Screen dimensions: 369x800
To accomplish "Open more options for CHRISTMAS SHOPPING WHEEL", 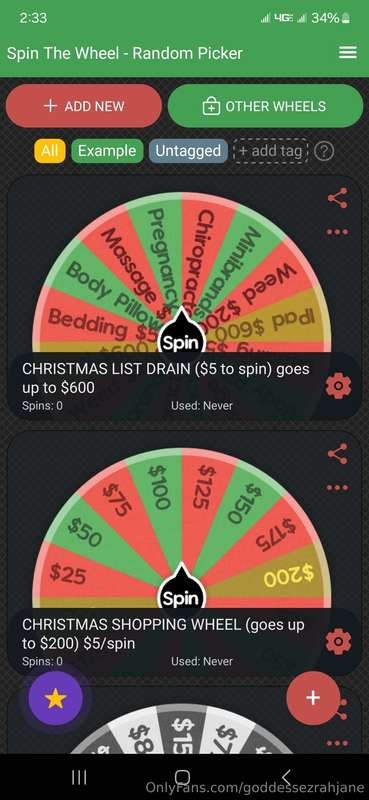I will click(337, 487).
